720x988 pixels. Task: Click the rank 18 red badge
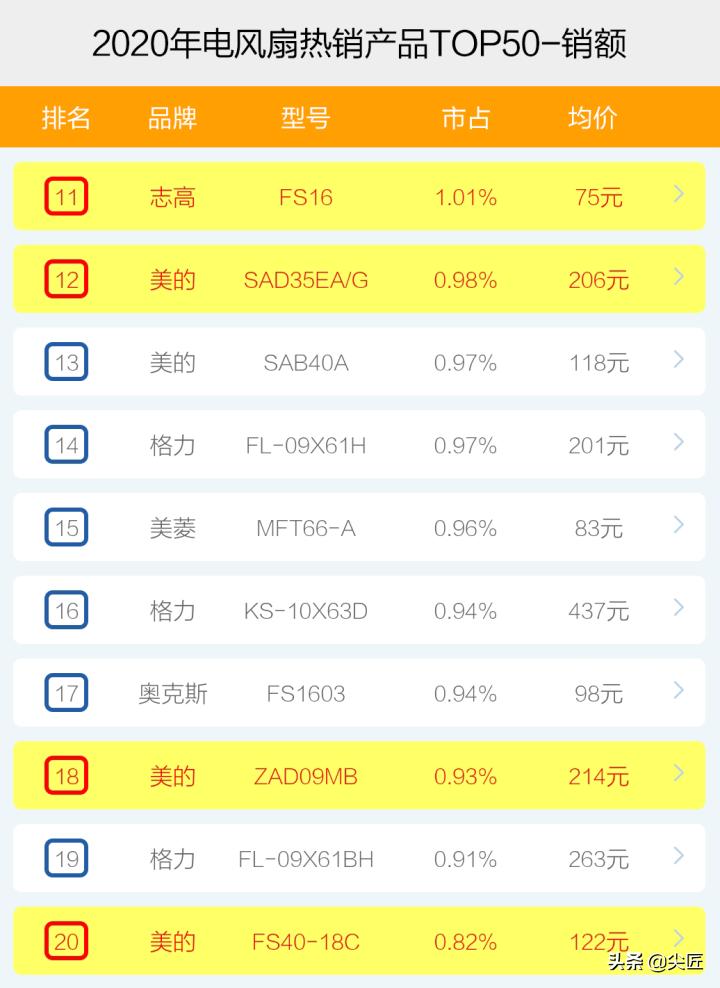pyautogui.click(x=65, y=776)
